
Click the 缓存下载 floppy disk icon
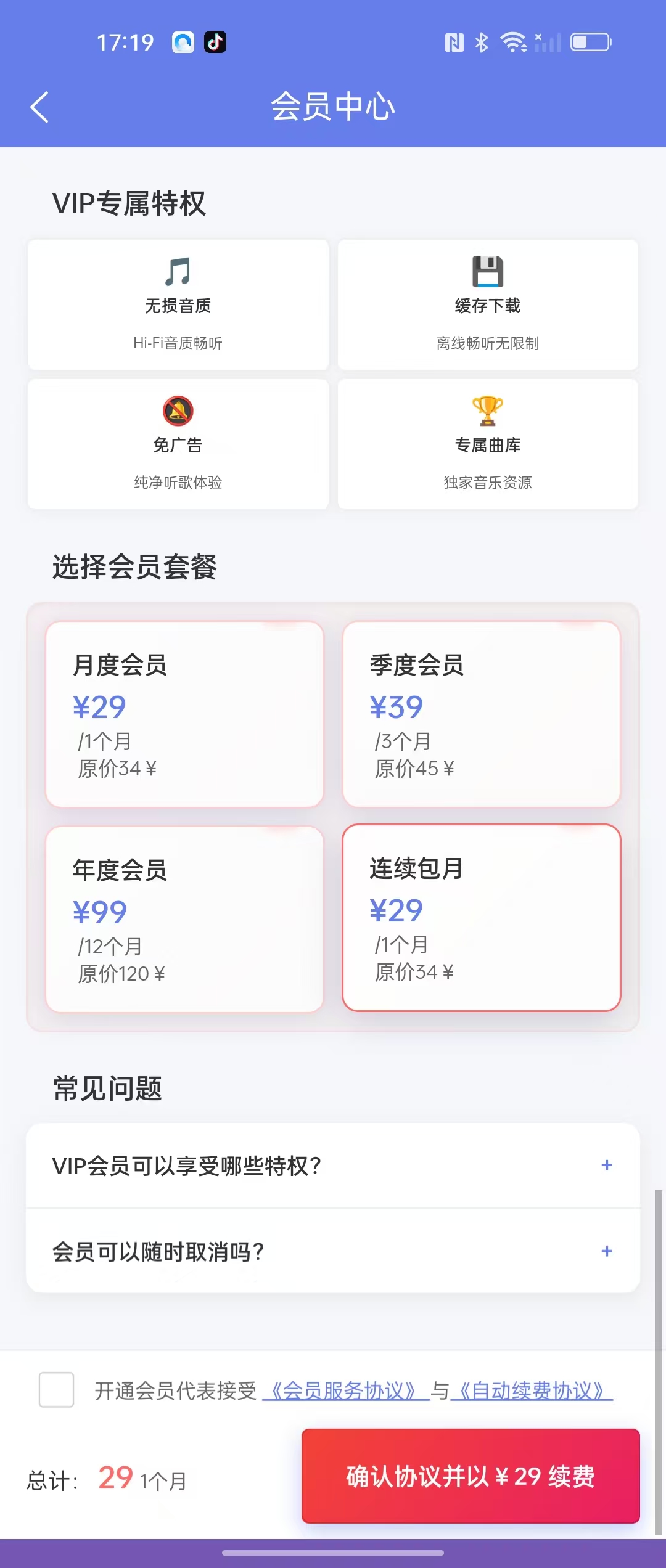pos(488,269)
